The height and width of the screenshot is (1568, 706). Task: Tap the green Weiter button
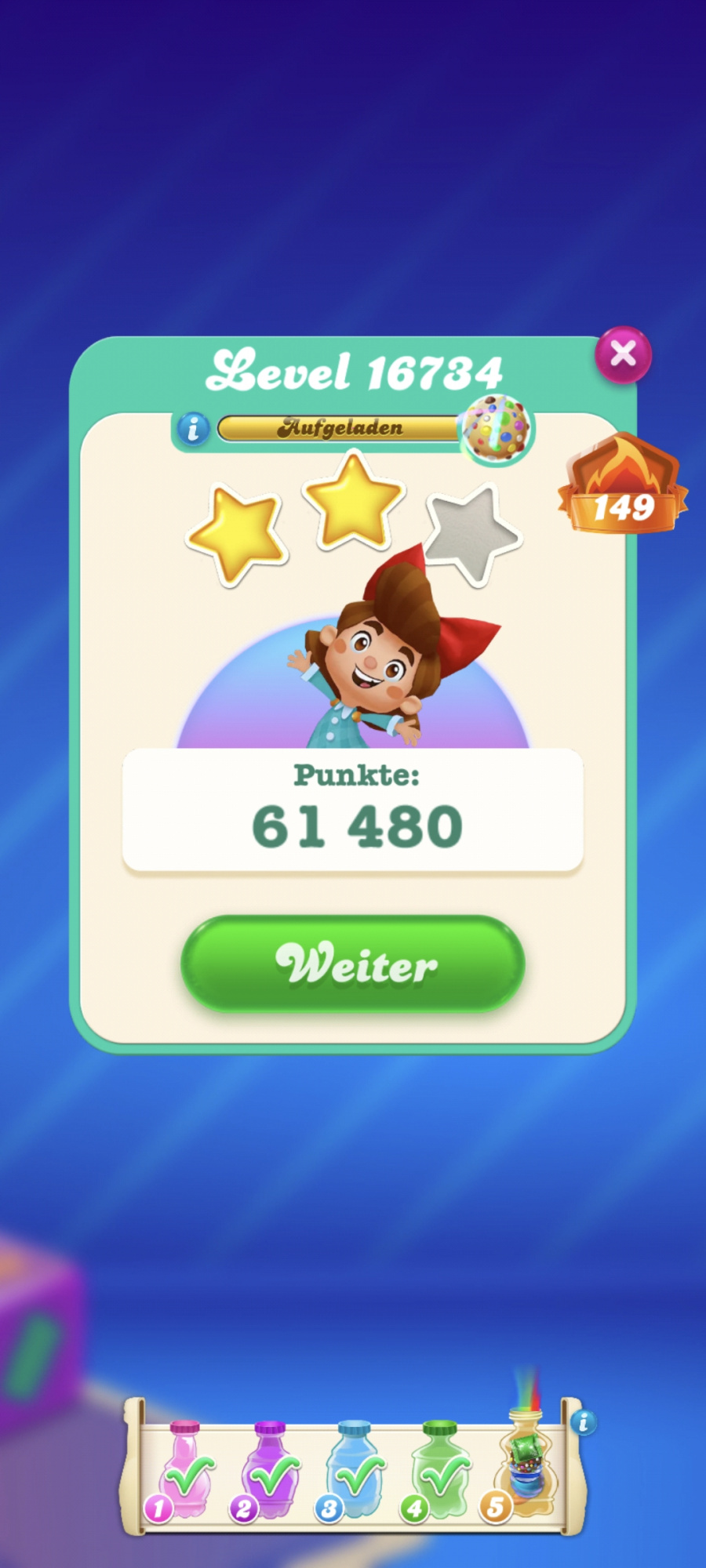(x=353, y=964)
